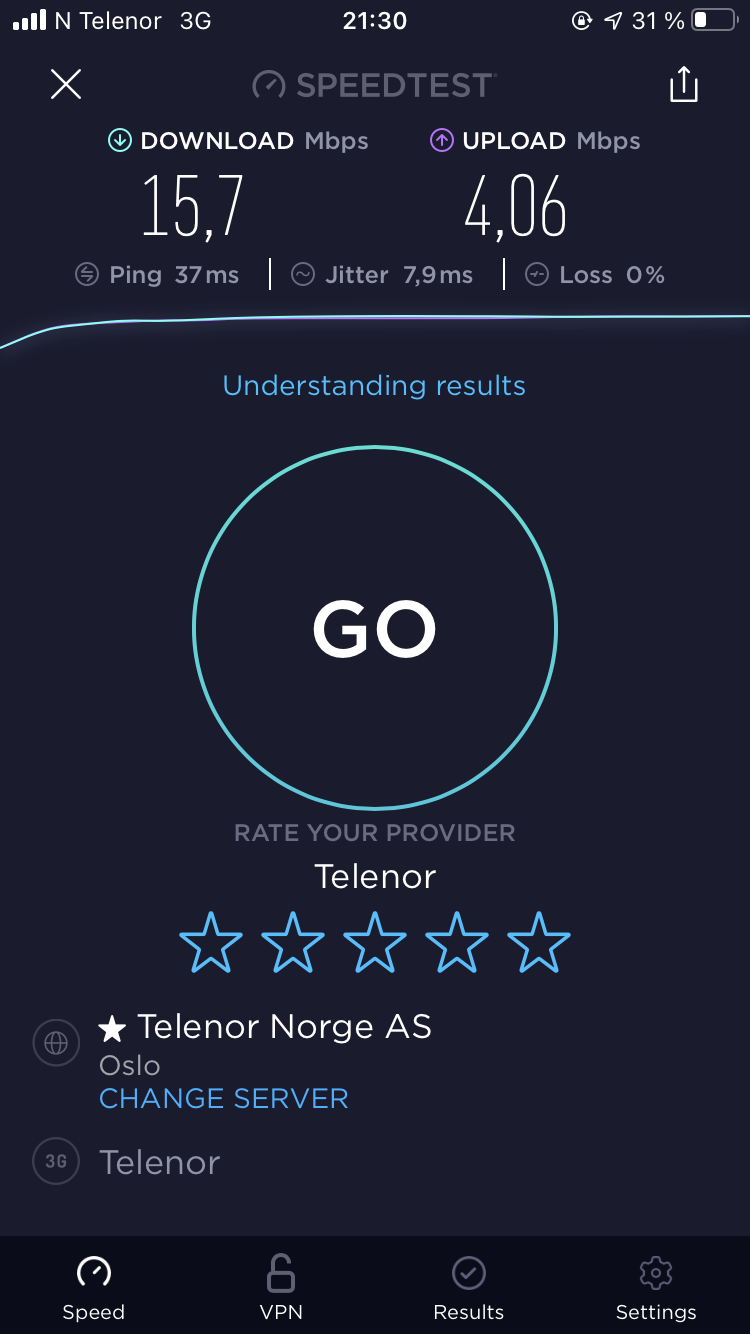This screenshot has height=1334, width=750.
Task: Switch to the VPN tab
Action: (x=281, y=1288)
